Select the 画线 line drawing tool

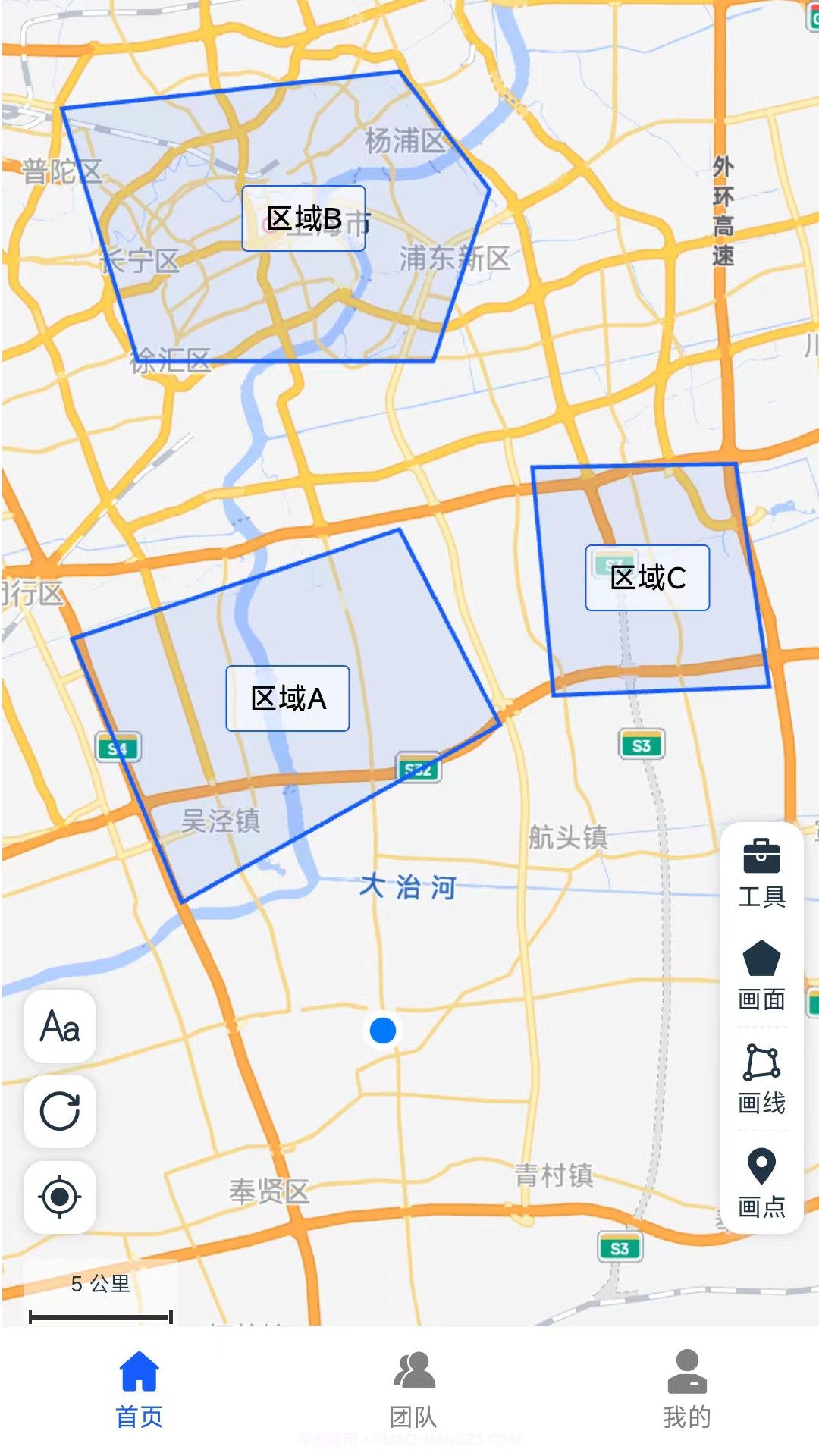763,1077
